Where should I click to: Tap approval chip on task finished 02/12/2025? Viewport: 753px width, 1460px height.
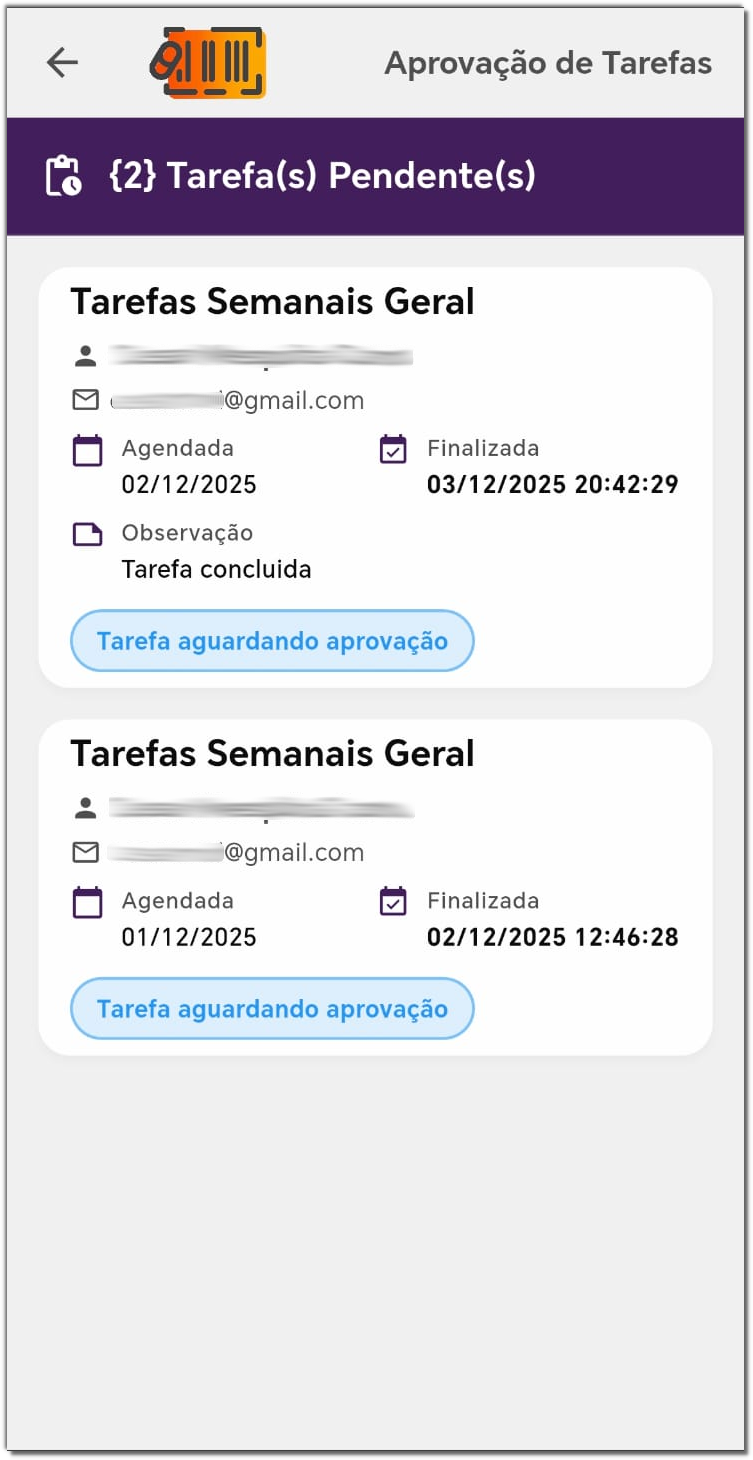[x=271, y=1009]
